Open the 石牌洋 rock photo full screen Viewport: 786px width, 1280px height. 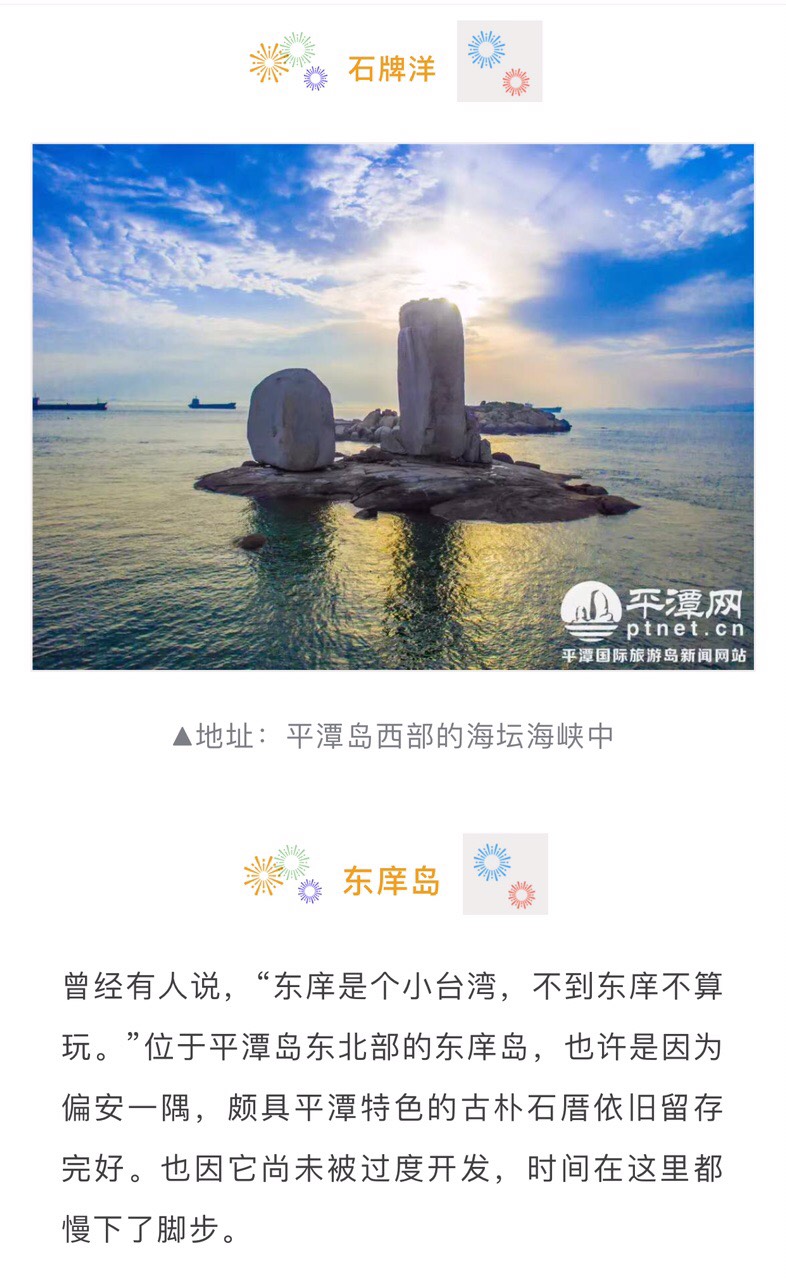click(x=393, y=406)
